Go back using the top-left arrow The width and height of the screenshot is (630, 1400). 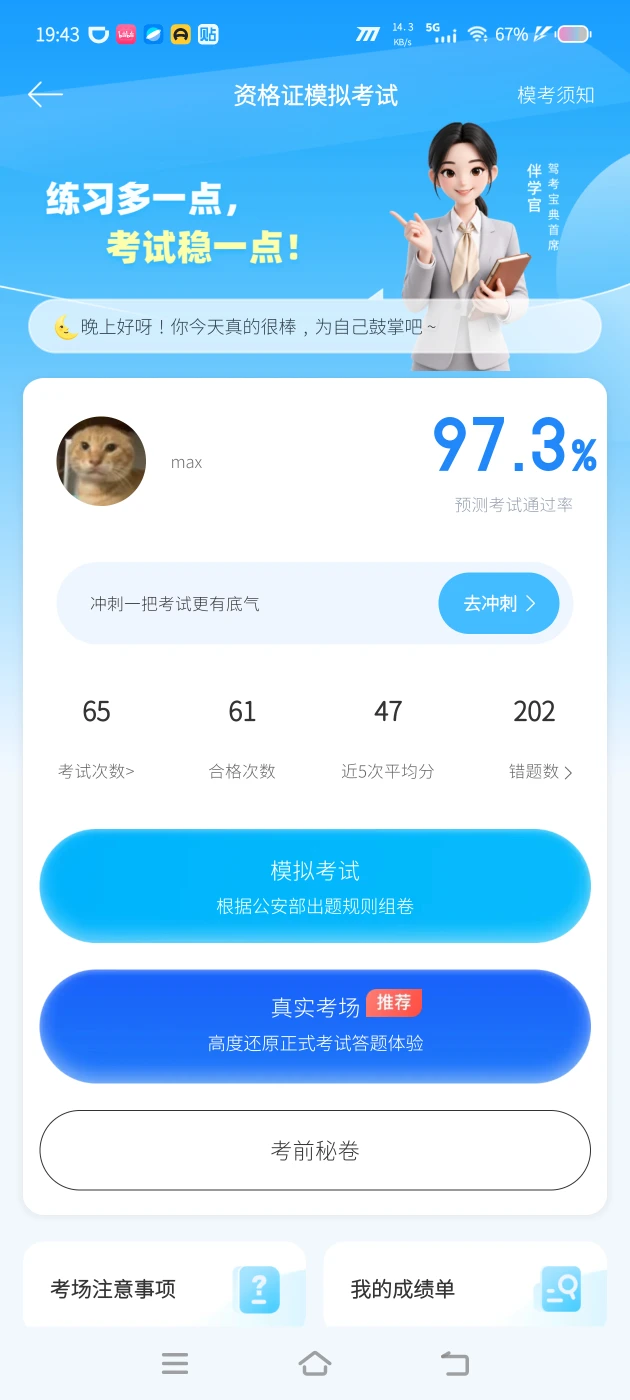45,95
